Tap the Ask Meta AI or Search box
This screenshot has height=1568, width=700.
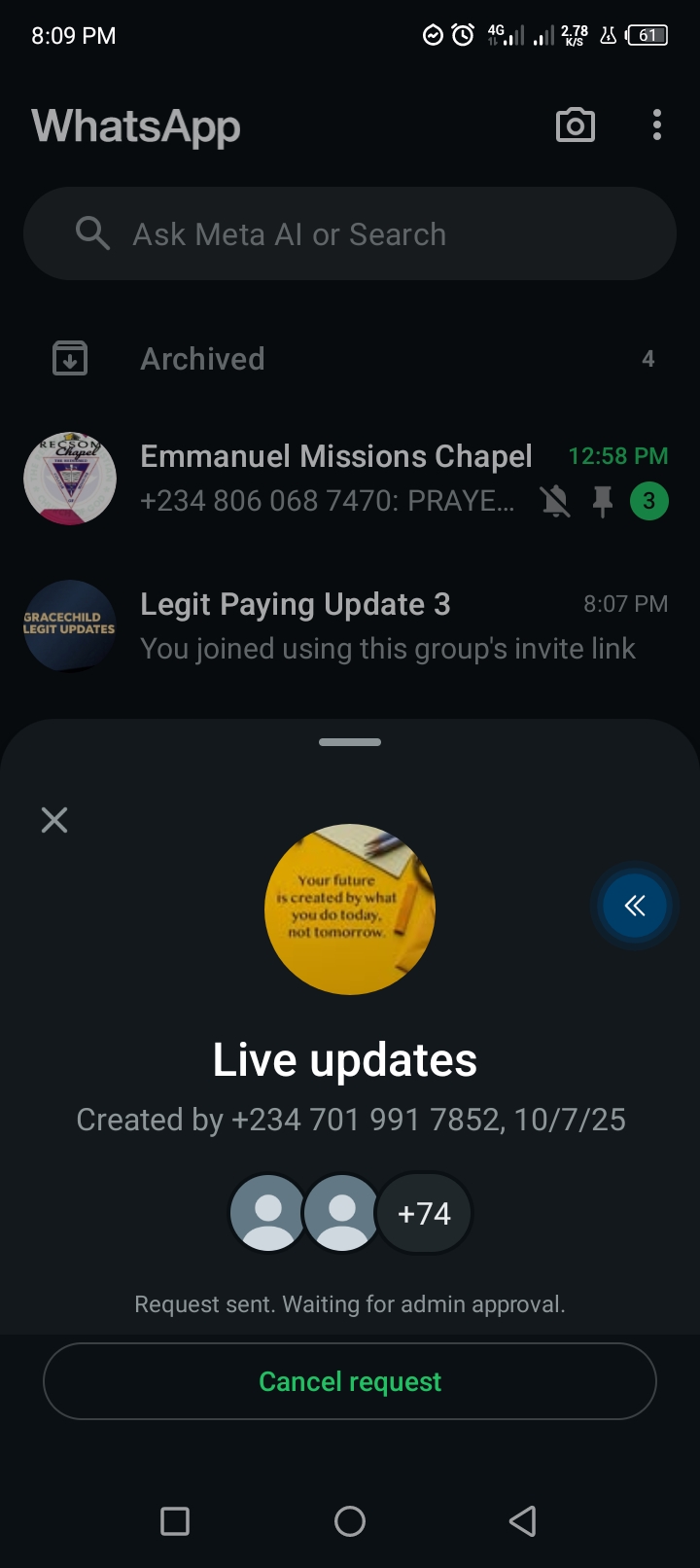pos(350,234)
